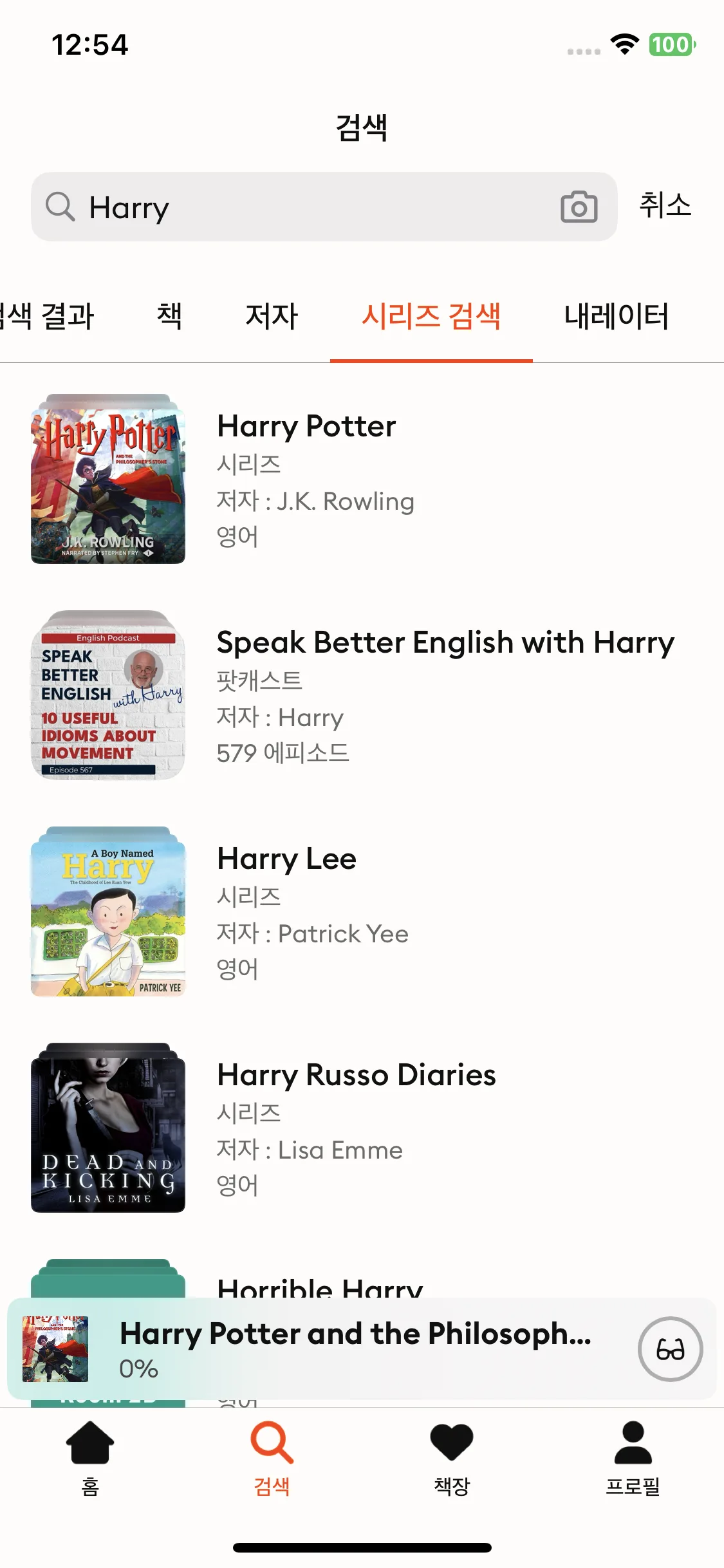Tap the camera icon in search bar

pos(579,207)
